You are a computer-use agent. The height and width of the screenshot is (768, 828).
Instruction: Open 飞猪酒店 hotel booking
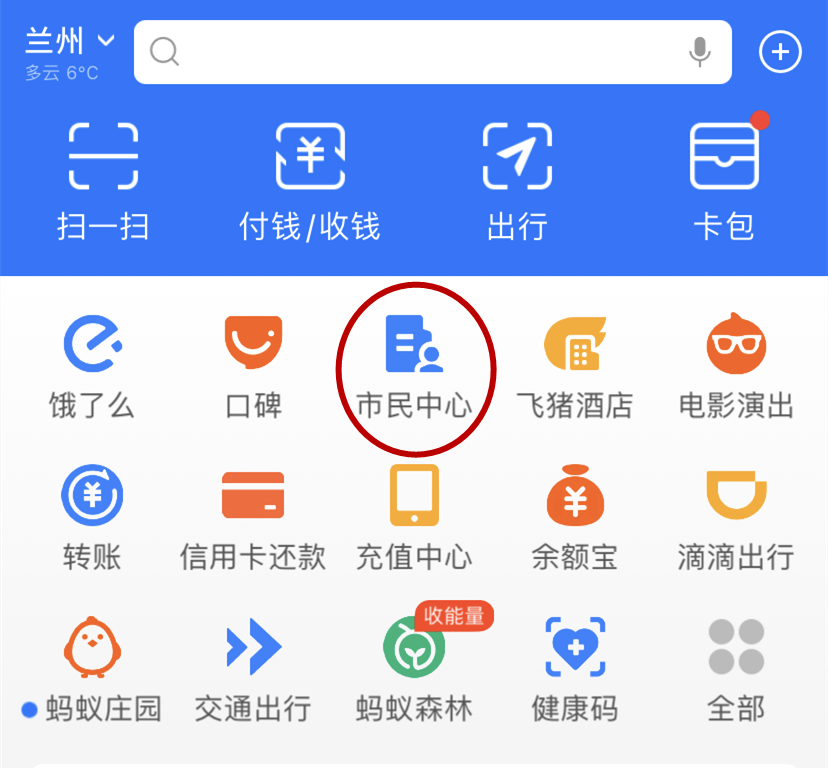pos(575,366)
